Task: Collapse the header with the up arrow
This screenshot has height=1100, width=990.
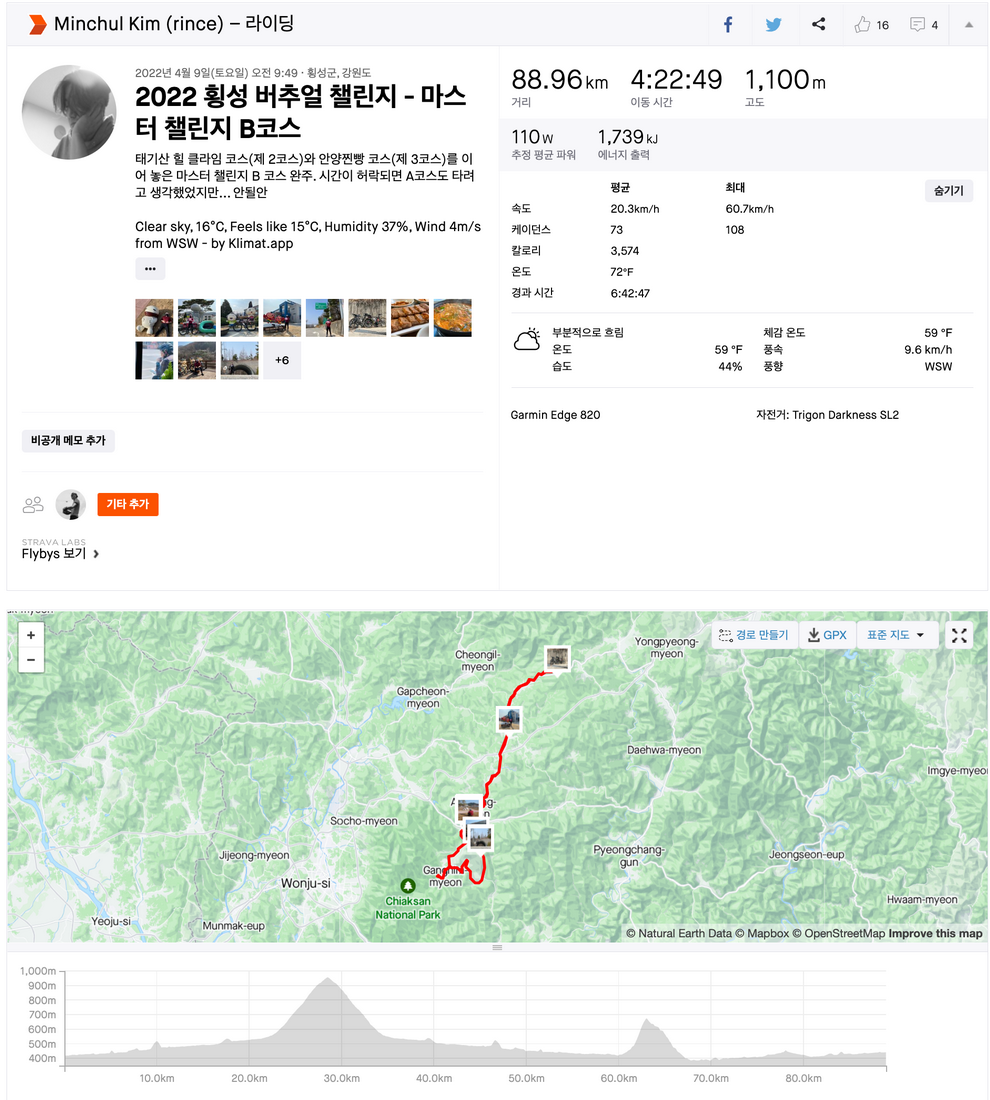Action: point(968,25)
